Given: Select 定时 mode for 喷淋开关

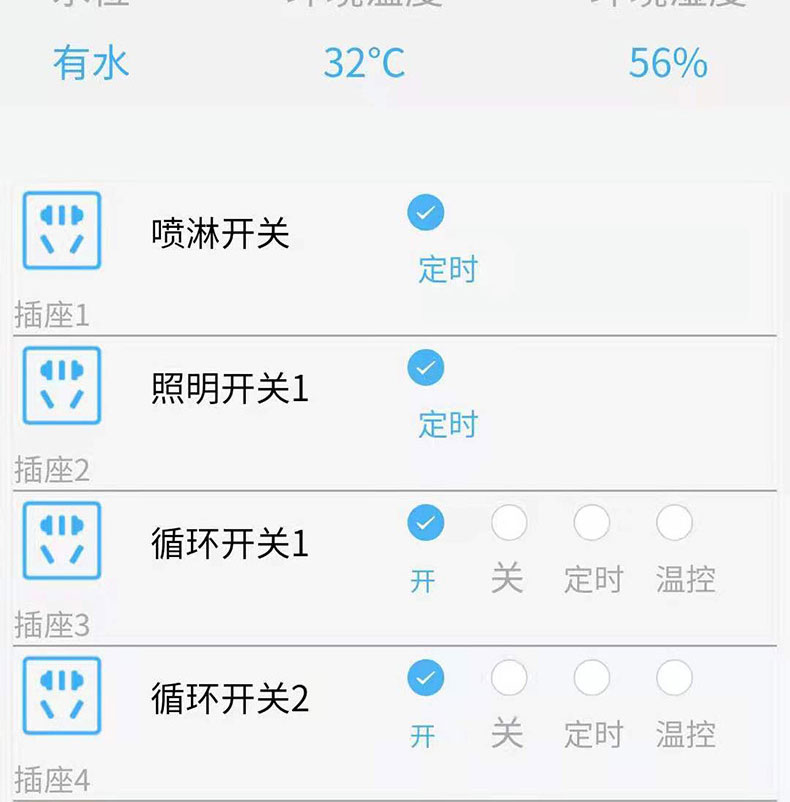Looking at the screenshot, I should point(425,213).
